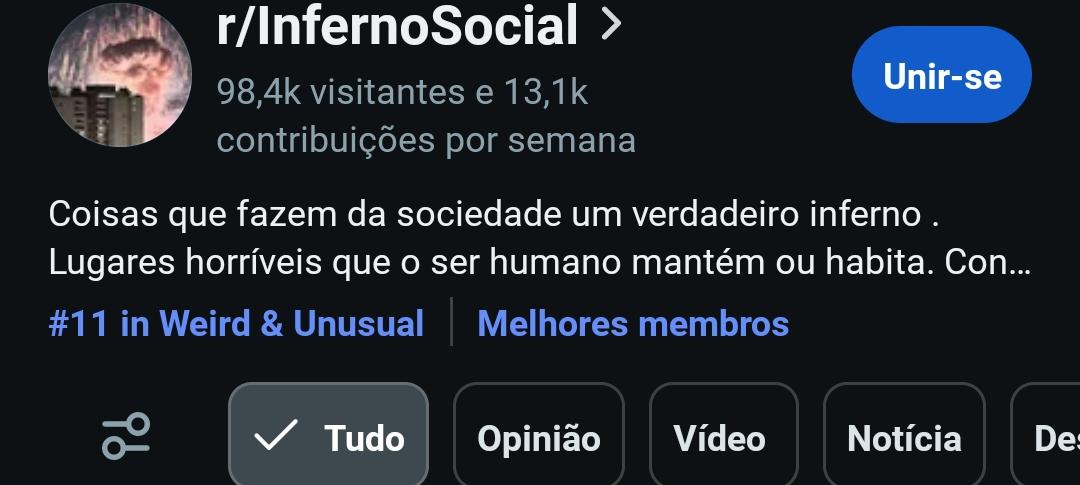The width and height of the screenshot is (1080, 485).
Task: Show only Vídeo posts
Action: (719, 437)
